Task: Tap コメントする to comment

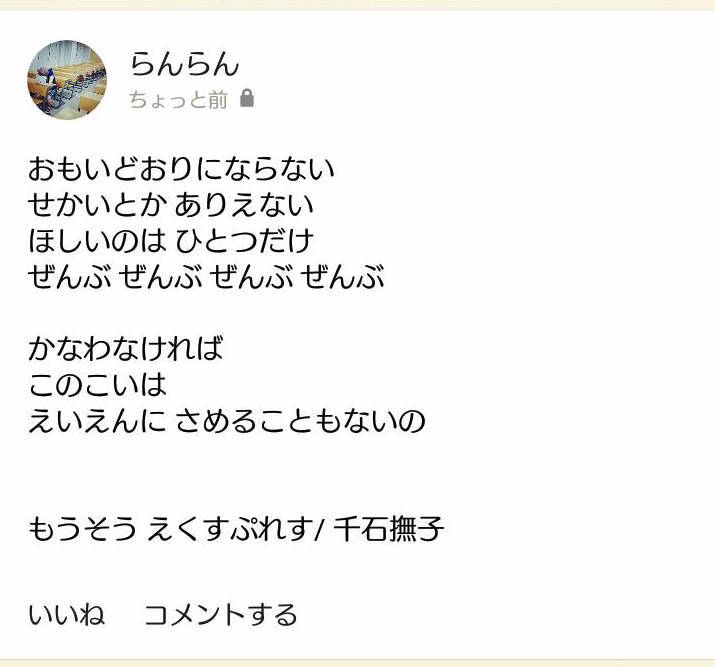Action: [221, 614]
